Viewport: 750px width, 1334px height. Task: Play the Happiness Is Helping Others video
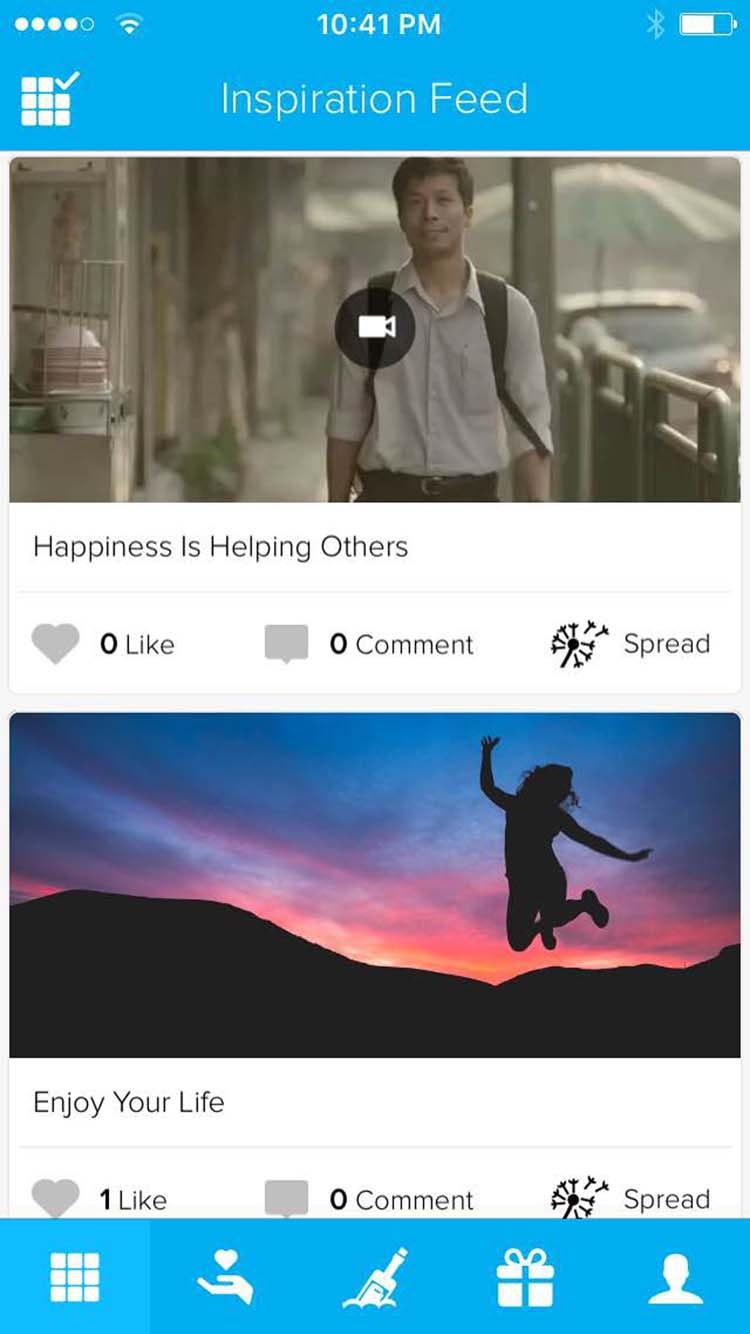(375, 327)
